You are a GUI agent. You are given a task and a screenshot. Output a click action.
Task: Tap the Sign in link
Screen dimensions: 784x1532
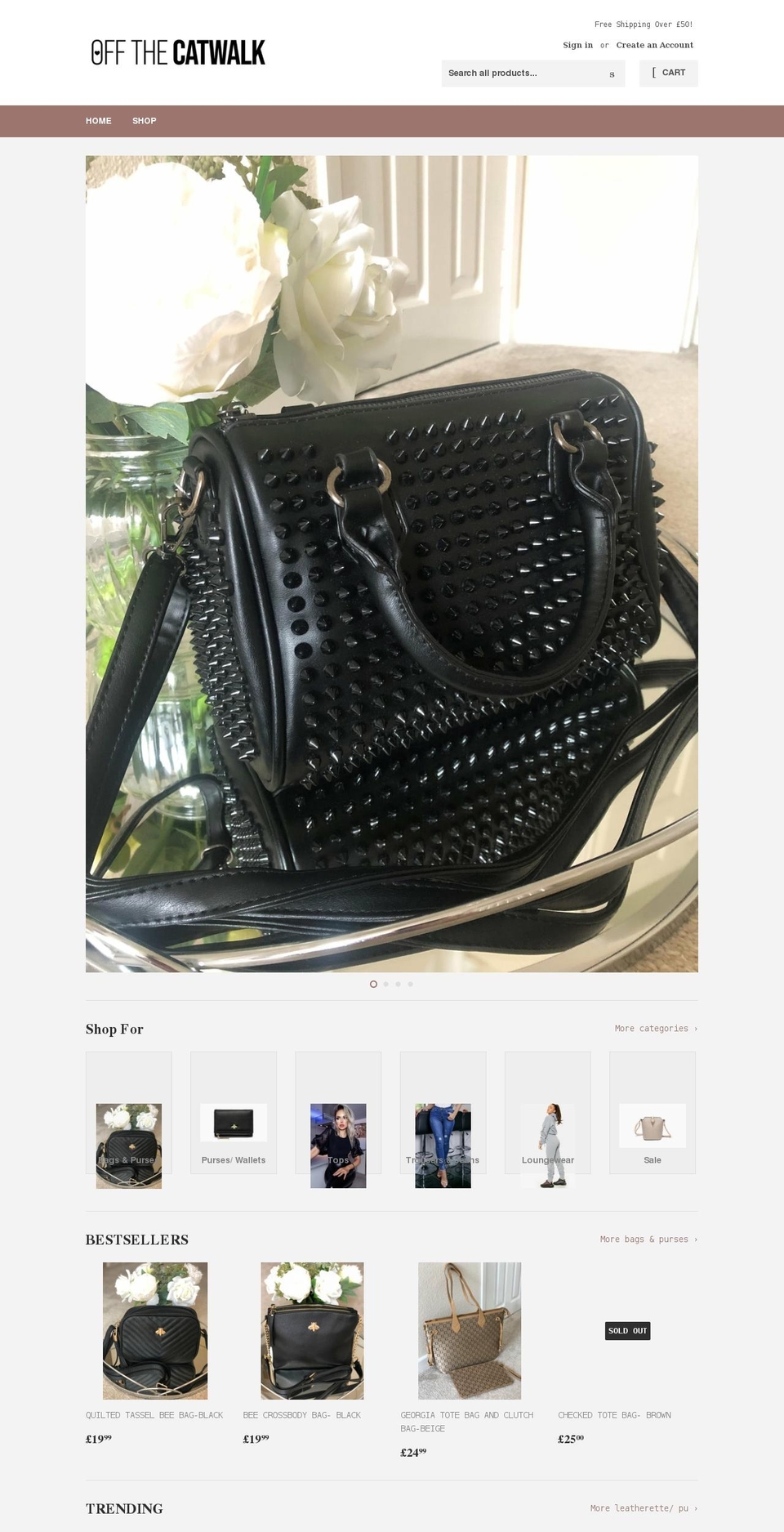(577, 45)
